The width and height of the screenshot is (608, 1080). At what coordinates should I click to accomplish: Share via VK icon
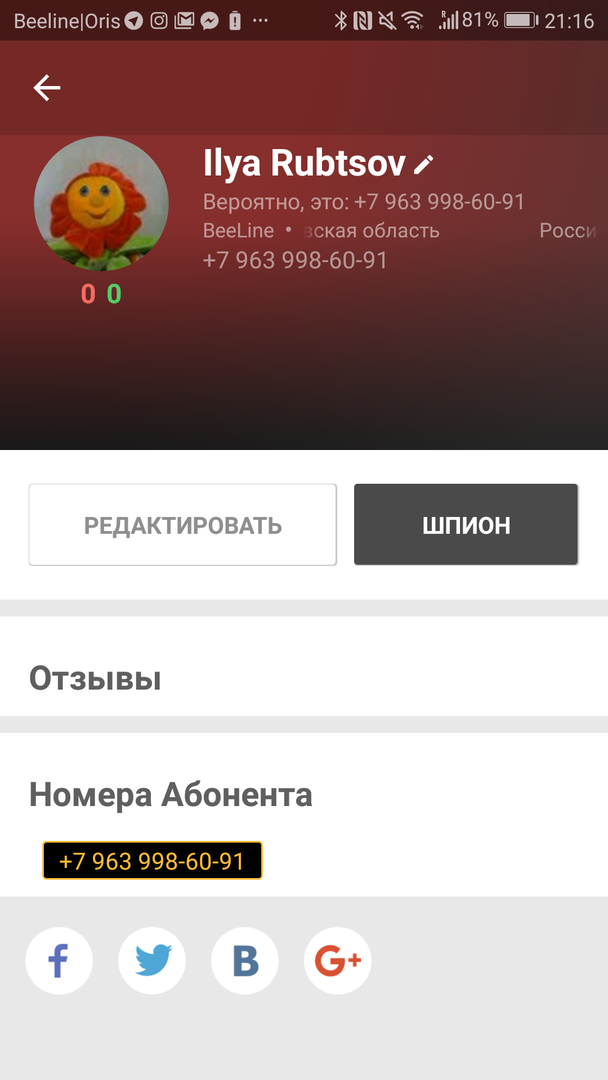click(245, 961)
